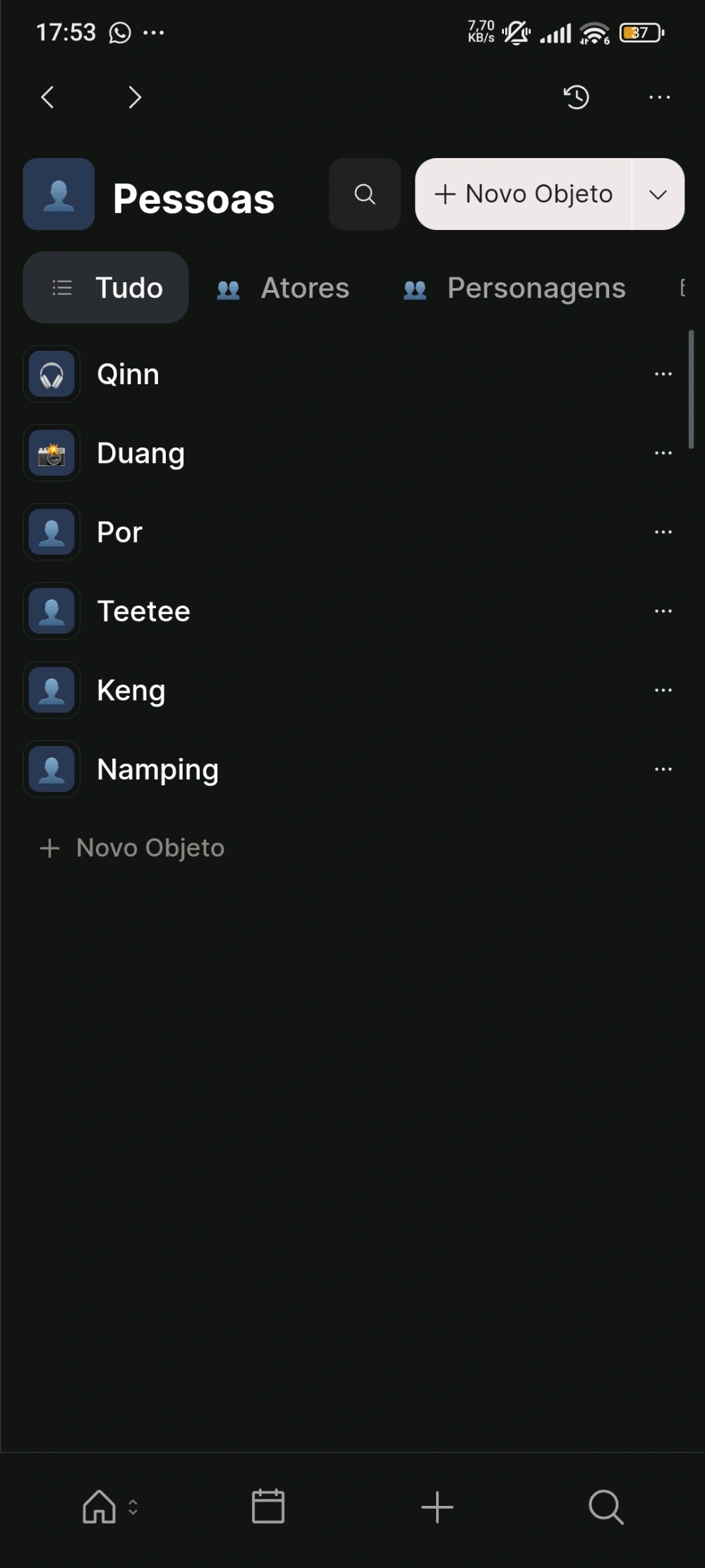705x1568 pixels.
Task: Switch to the Atores tab
Action: pos(283,288)
